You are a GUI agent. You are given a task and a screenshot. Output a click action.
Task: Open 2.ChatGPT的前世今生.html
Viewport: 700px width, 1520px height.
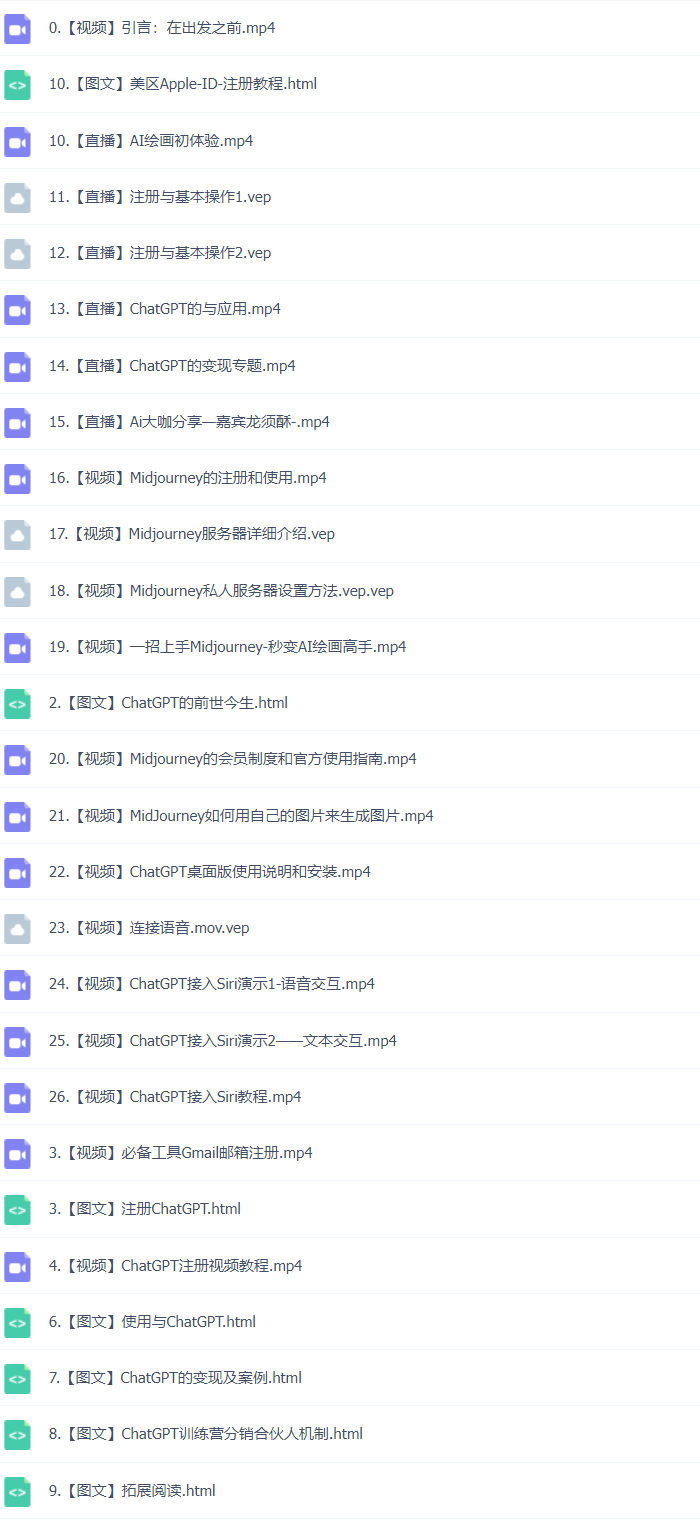click(167, 703)
